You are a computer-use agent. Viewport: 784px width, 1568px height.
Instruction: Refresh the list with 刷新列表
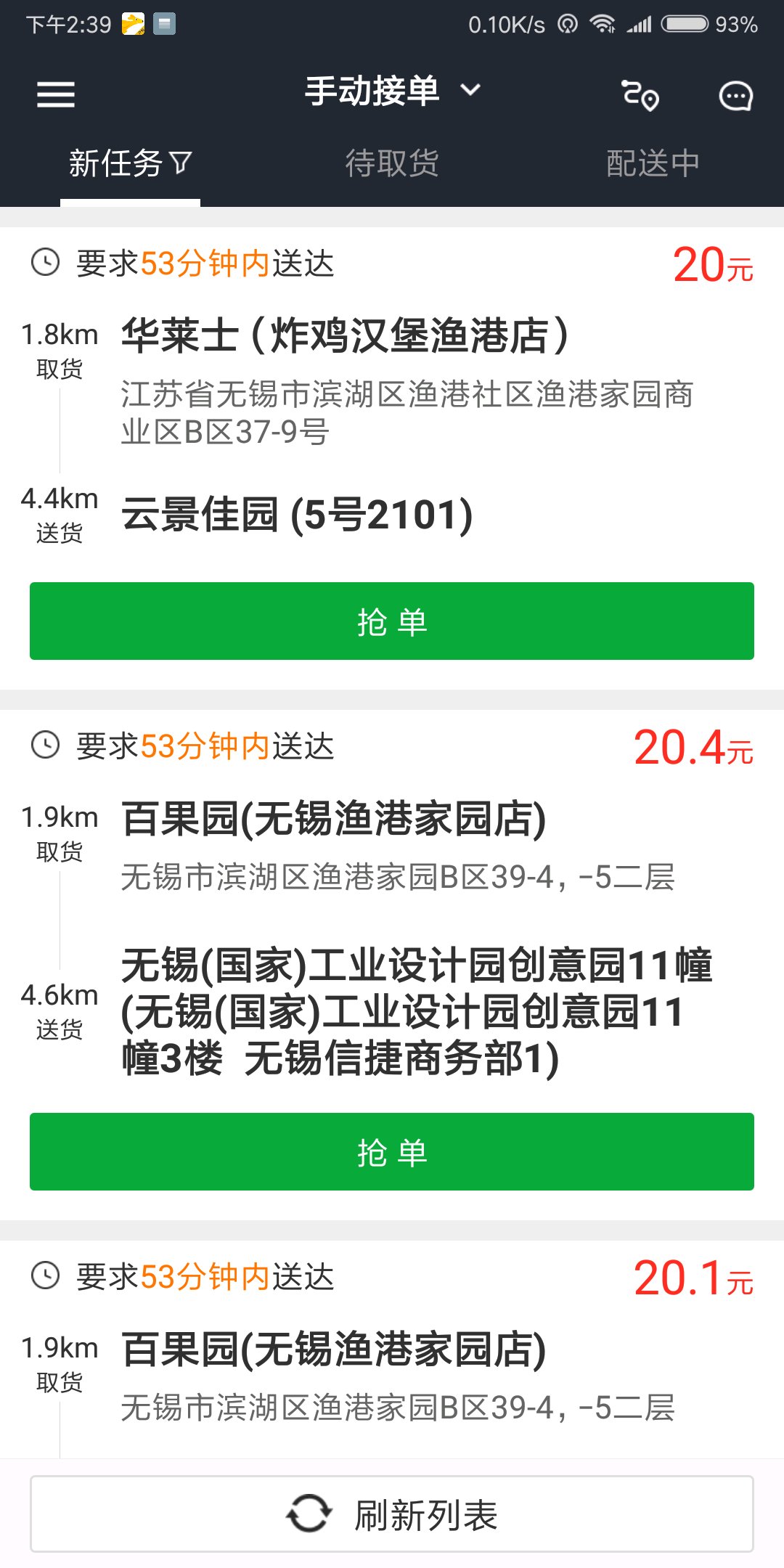[392, 1515]
